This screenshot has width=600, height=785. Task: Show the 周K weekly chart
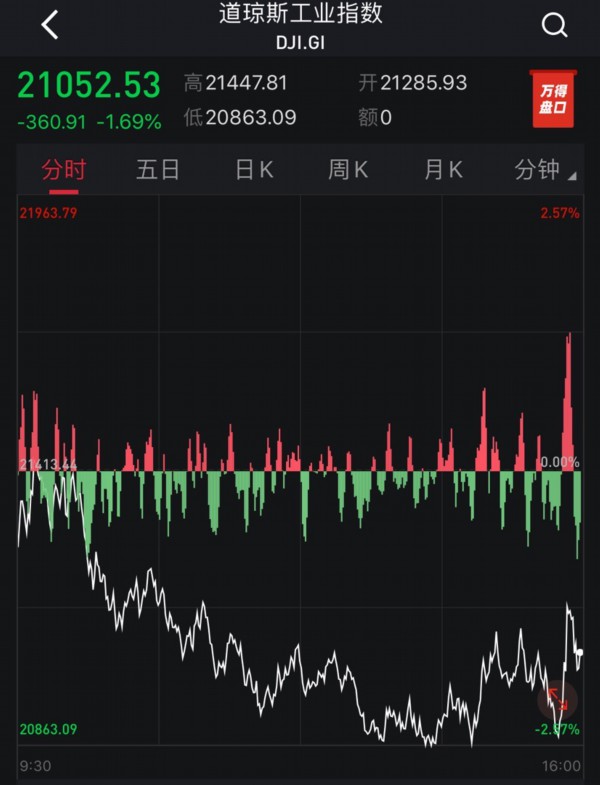coord(348,170)
